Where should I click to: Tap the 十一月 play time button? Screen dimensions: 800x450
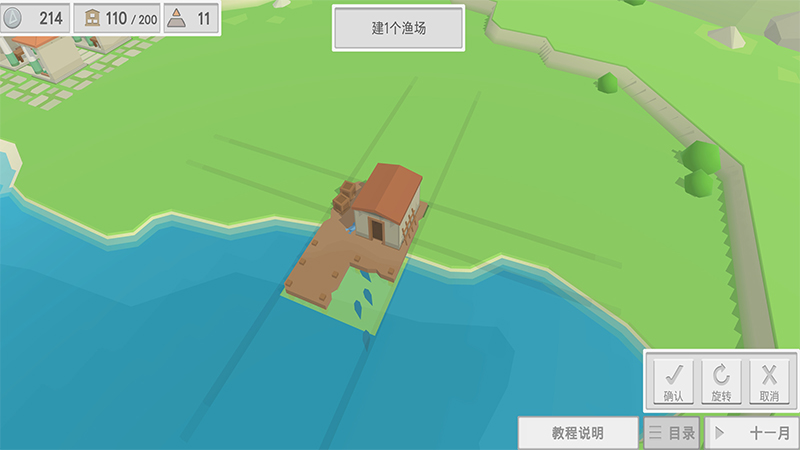[x=752, y=433]
